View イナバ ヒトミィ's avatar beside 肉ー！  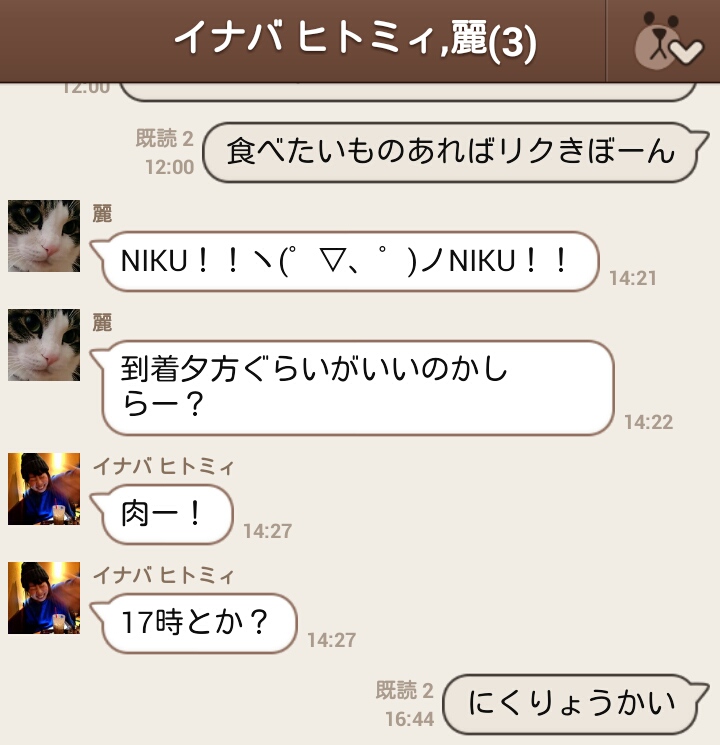point(44,489)
